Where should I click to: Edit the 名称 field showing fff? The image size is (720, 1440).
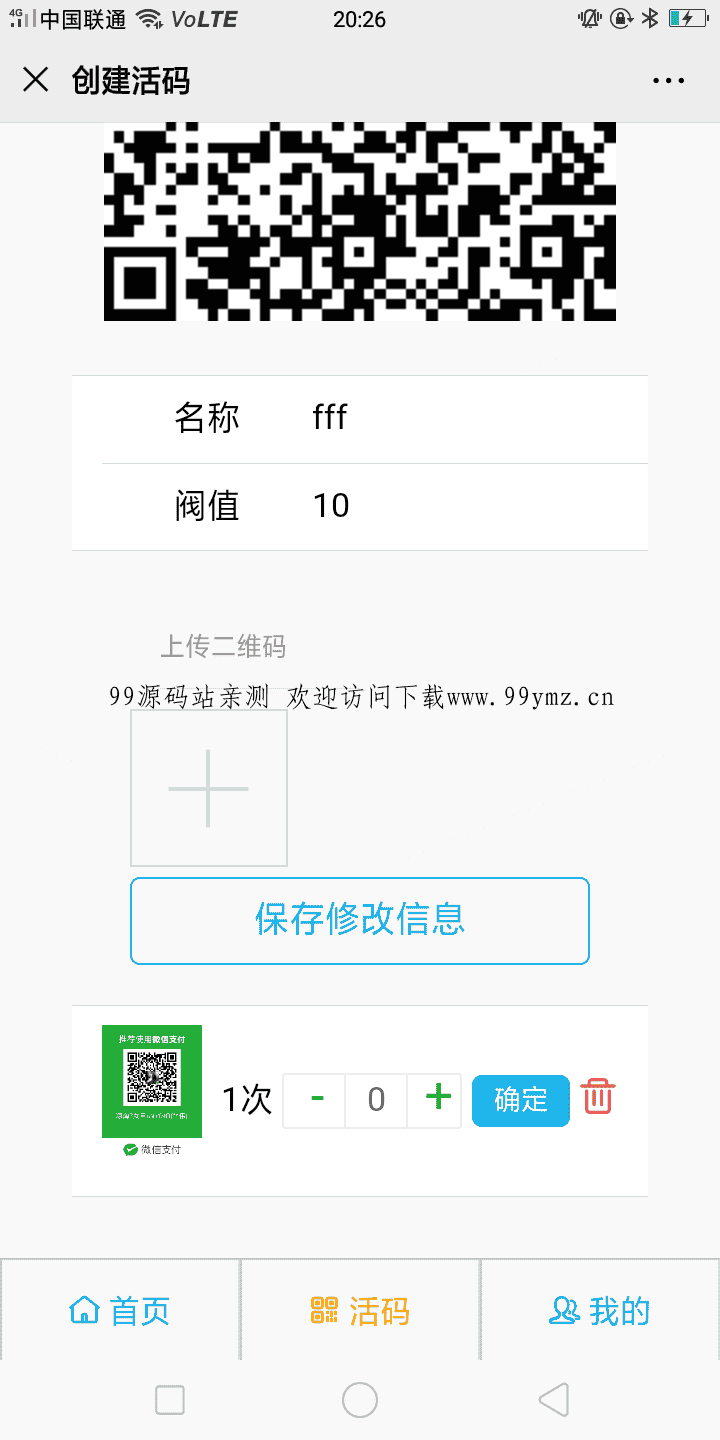tap(470, 417)
